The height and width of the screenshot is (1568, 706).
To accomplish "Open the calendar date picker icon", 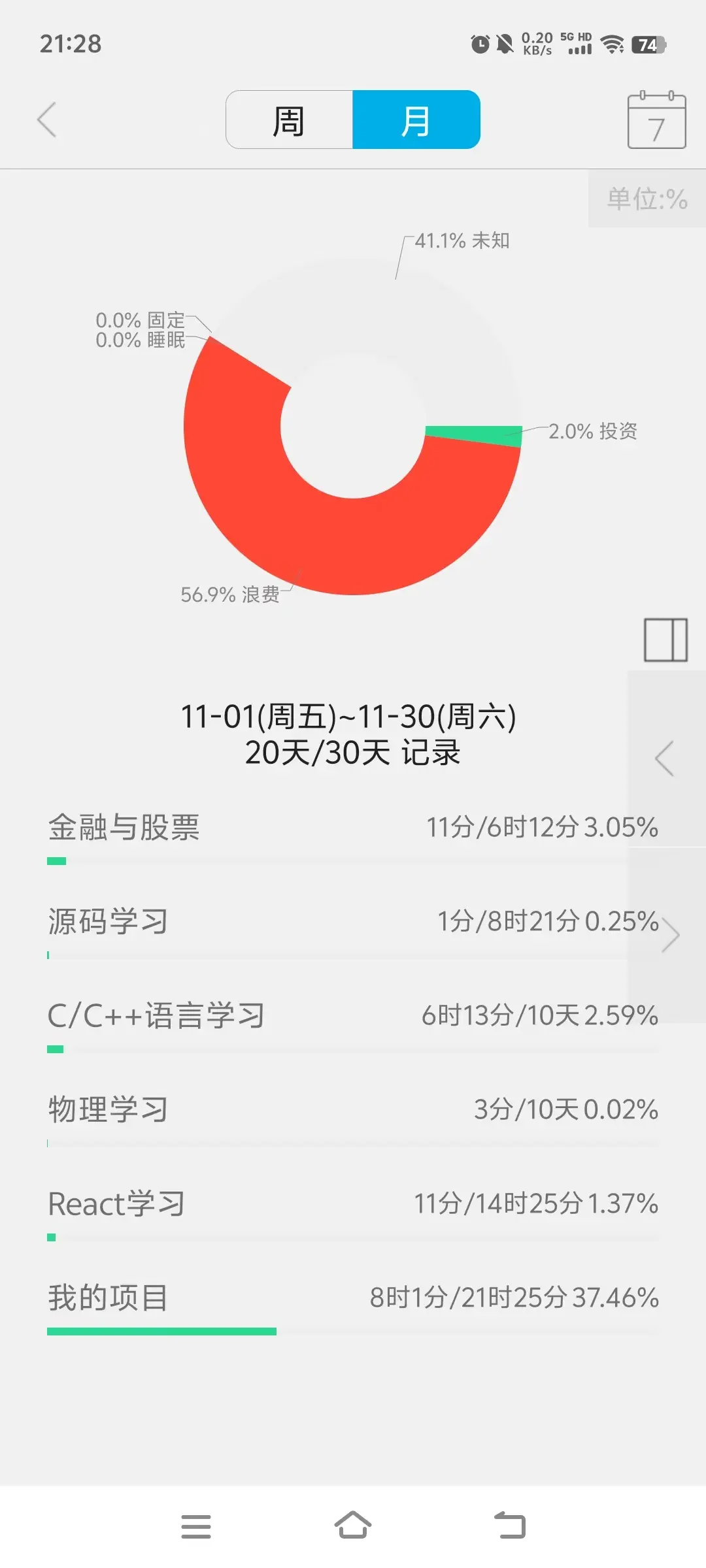I will (x=656, y=121).
